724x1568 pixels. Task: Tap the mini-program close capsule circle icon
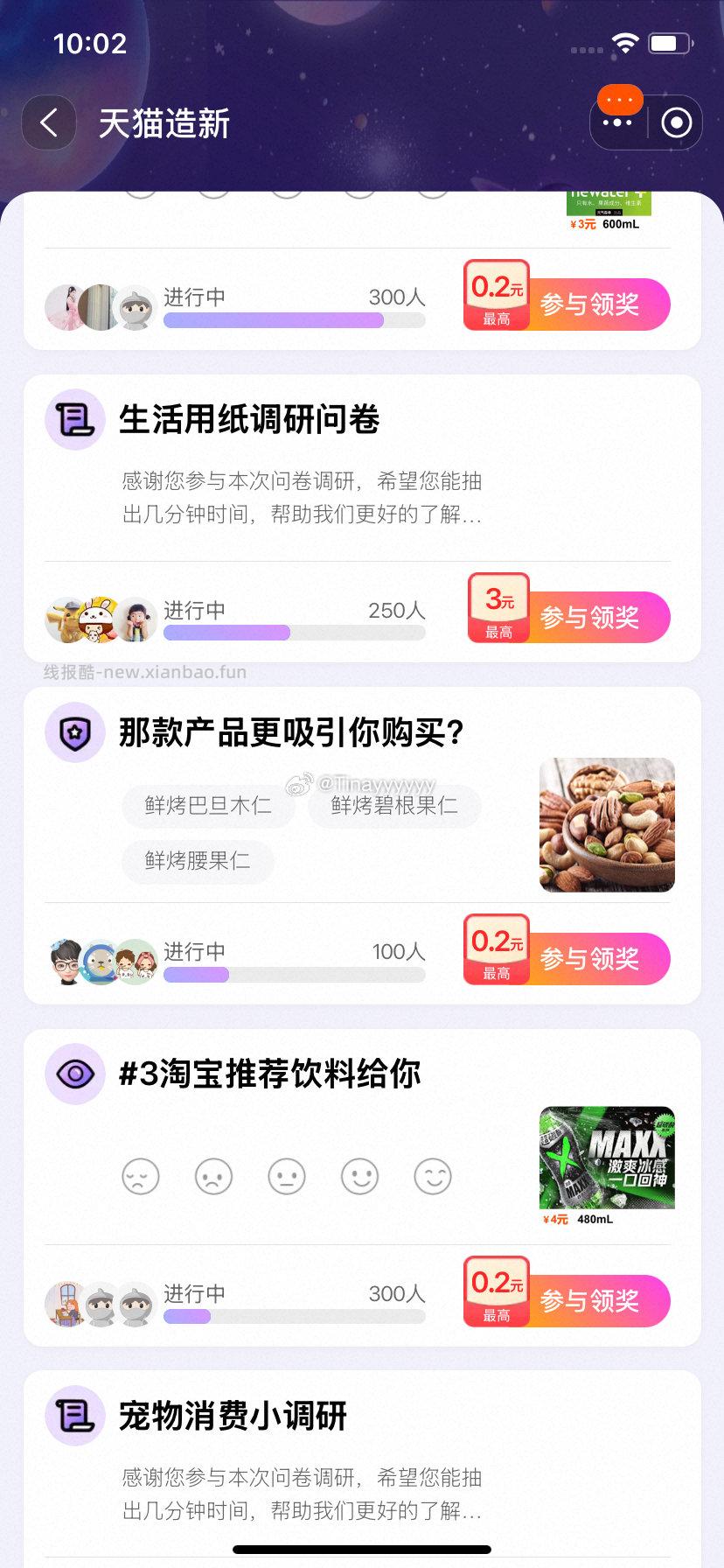(x=675, y=121)
